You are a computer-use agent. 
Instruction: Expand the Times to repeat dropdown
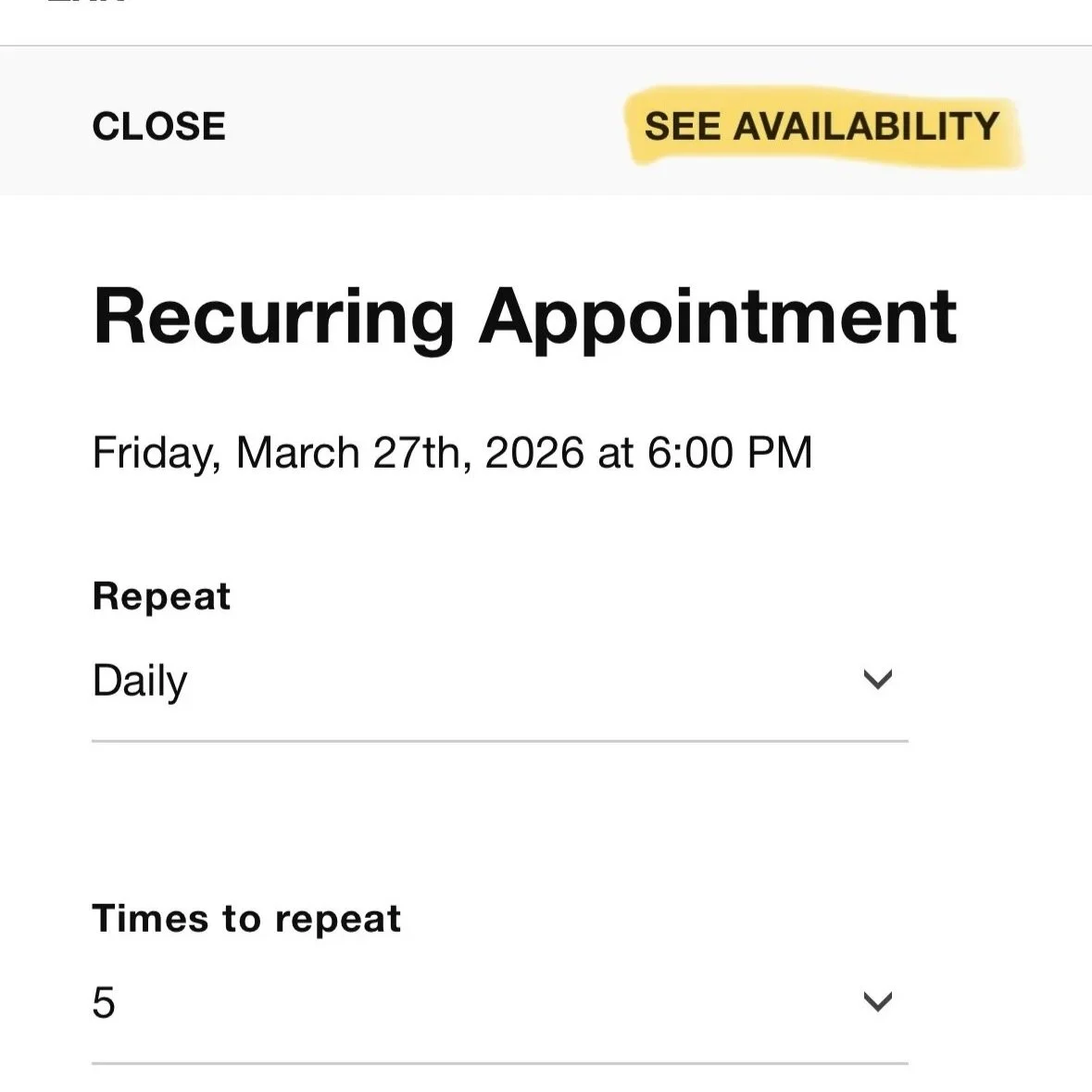click(499, 1002)
